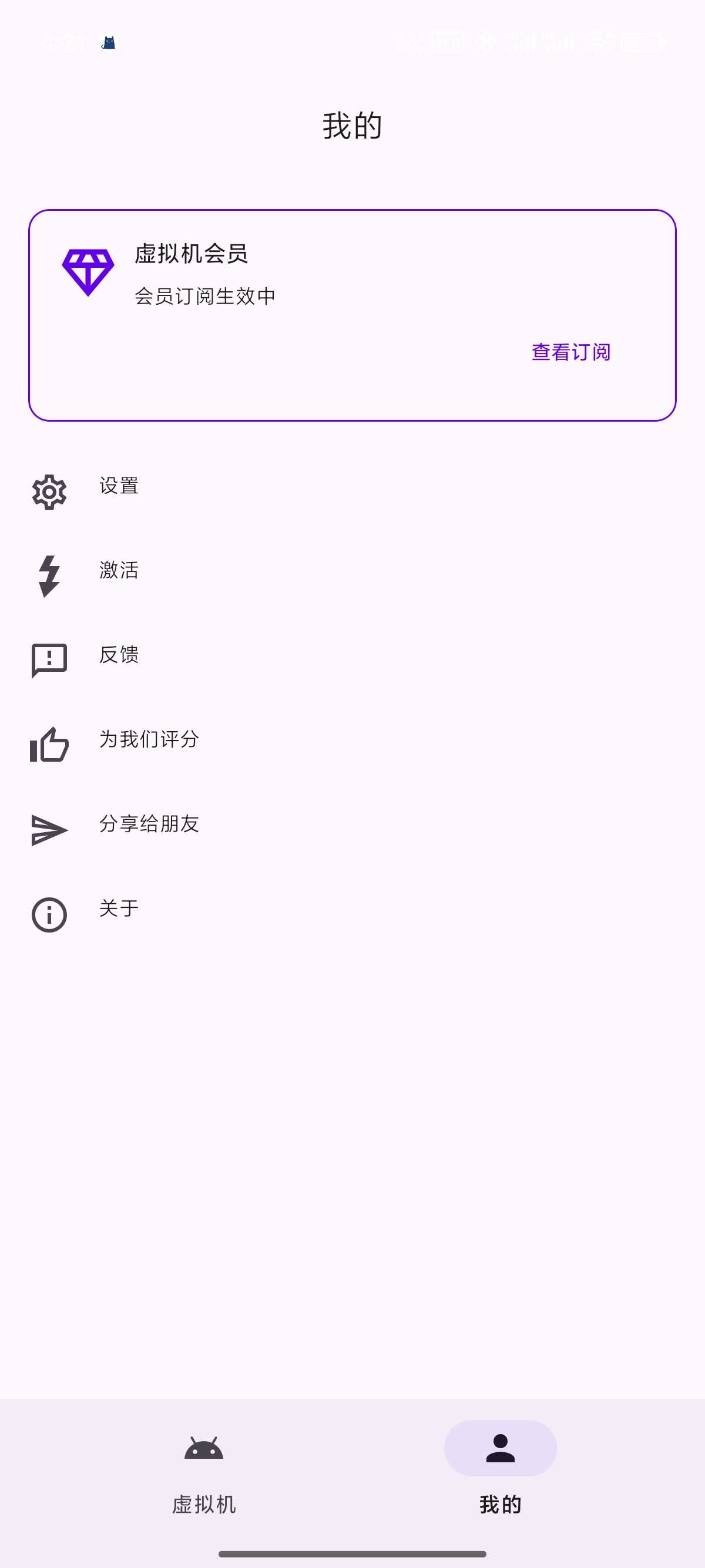The height and width of the screenshot is (1568, 705).
Task: Tap the info circle icon next to 关于
Action: pos(49,915)
